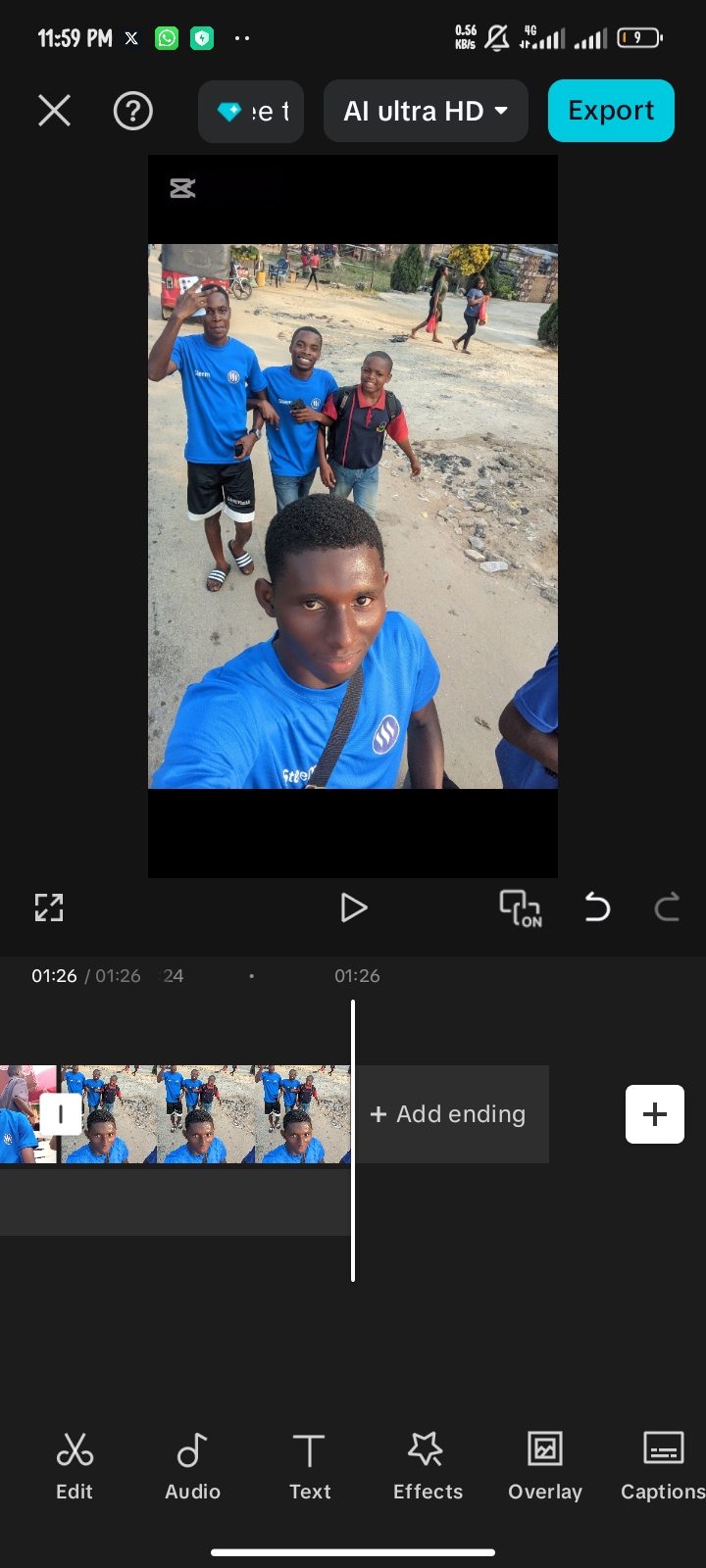Tap the transition marker between clips

click(x=61, y=1114)
